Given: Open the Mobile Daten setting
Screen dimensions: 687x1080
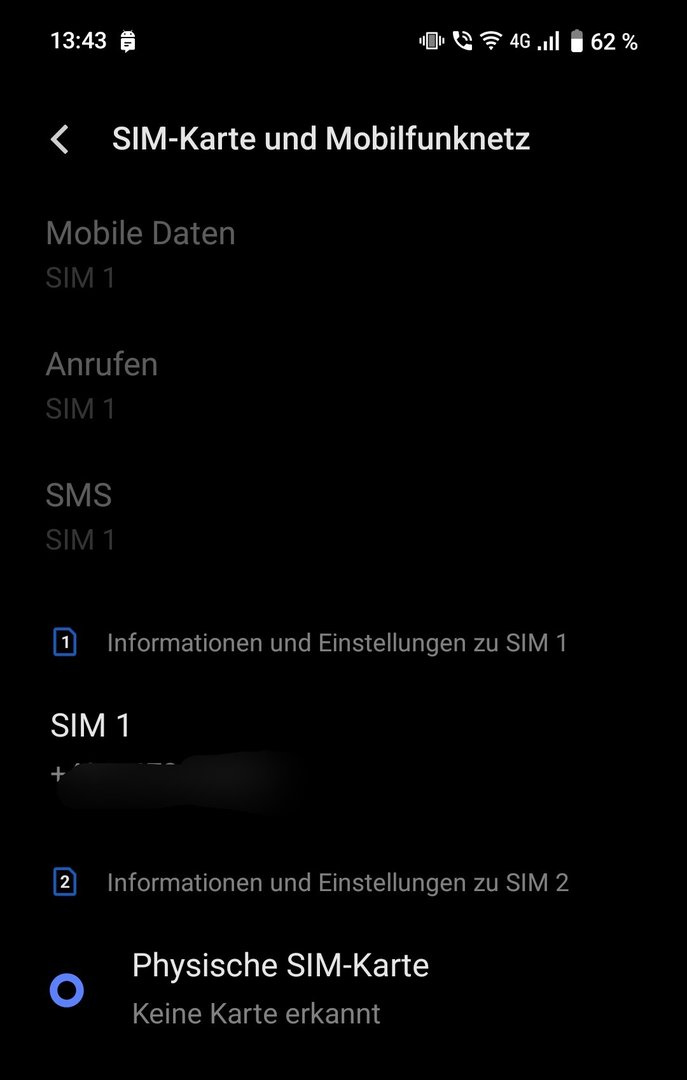Looking at the screenshot, I should click(x=140, y=254).
